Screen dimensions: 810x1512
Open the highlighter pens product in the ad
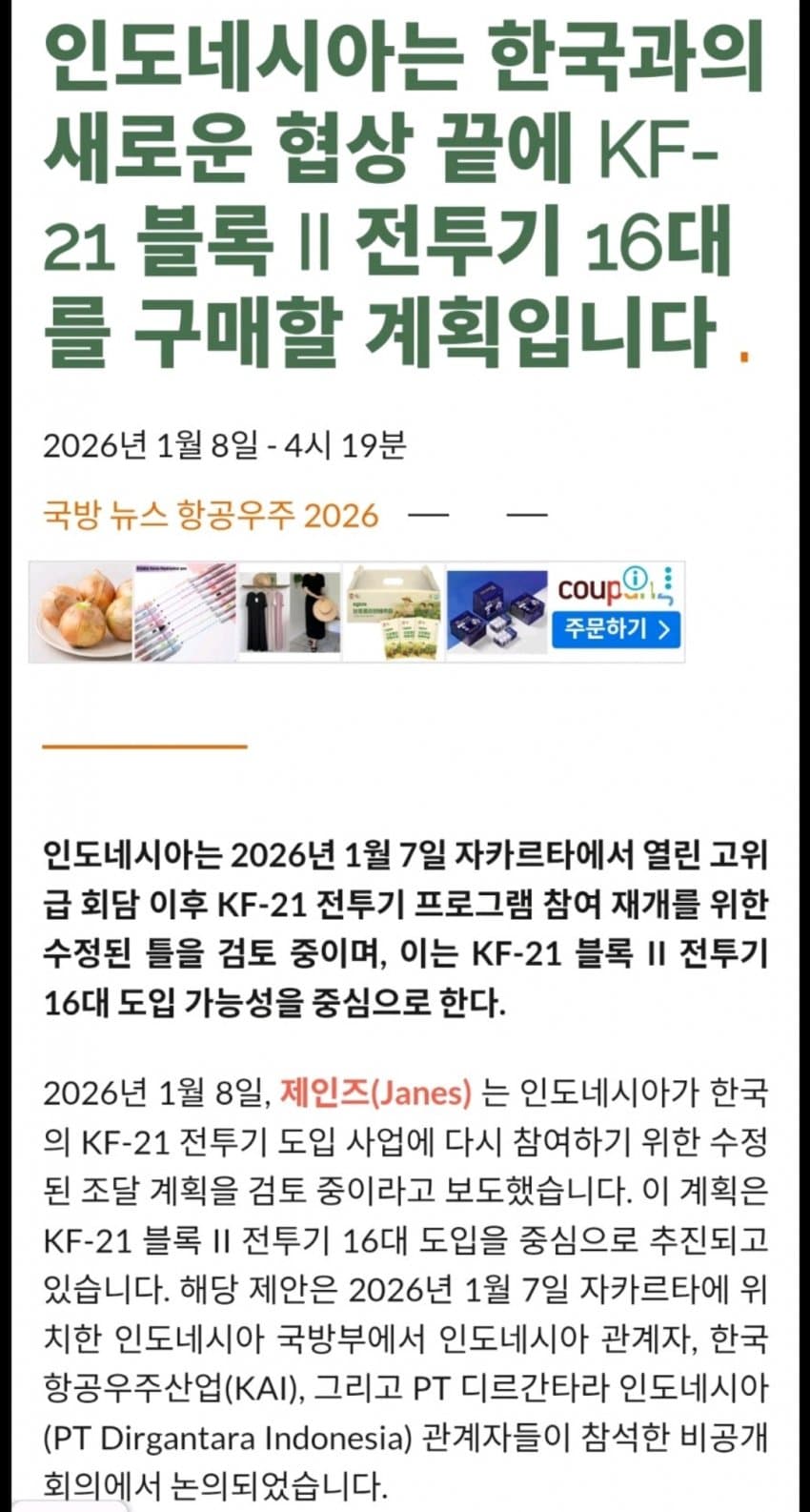point(185,612)
